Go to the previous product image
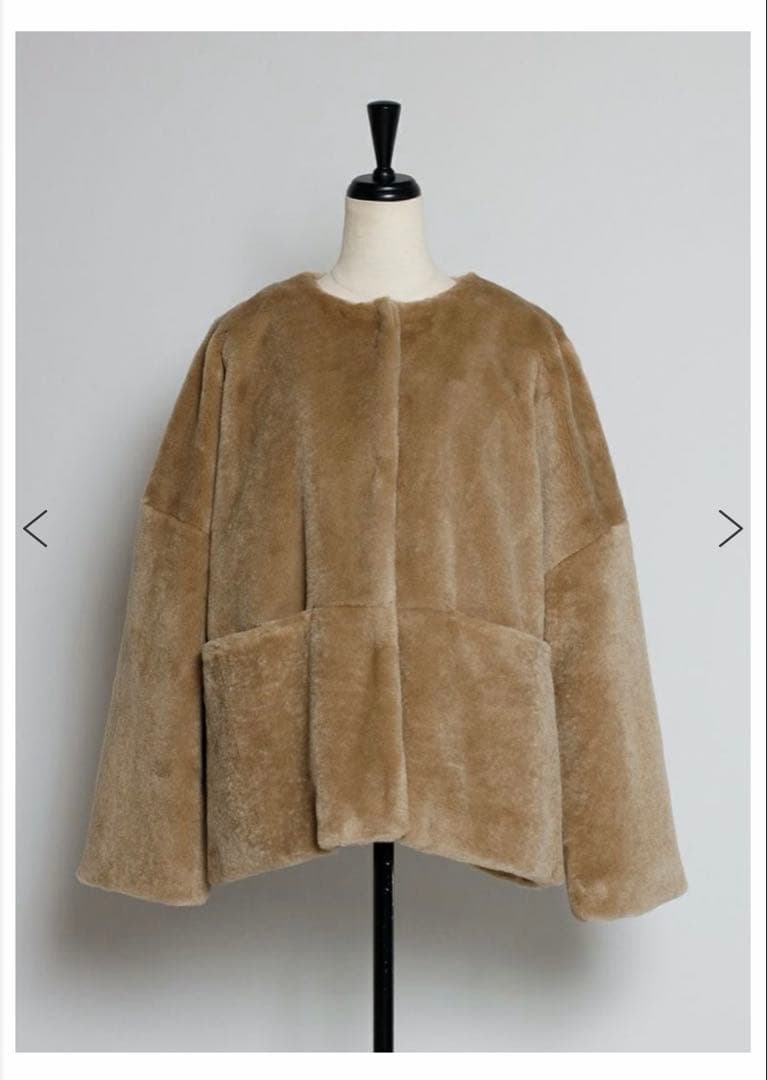This screenshot has width=767, height=1080. coord(35,528)
